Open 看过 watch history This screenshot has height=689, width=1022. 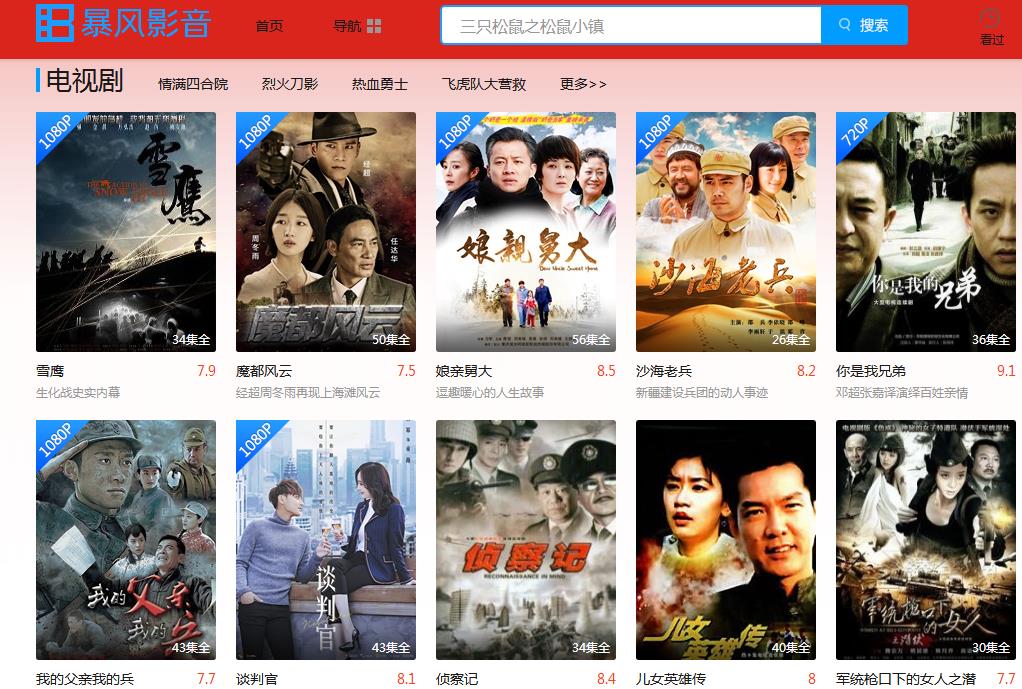coord(991,27)
